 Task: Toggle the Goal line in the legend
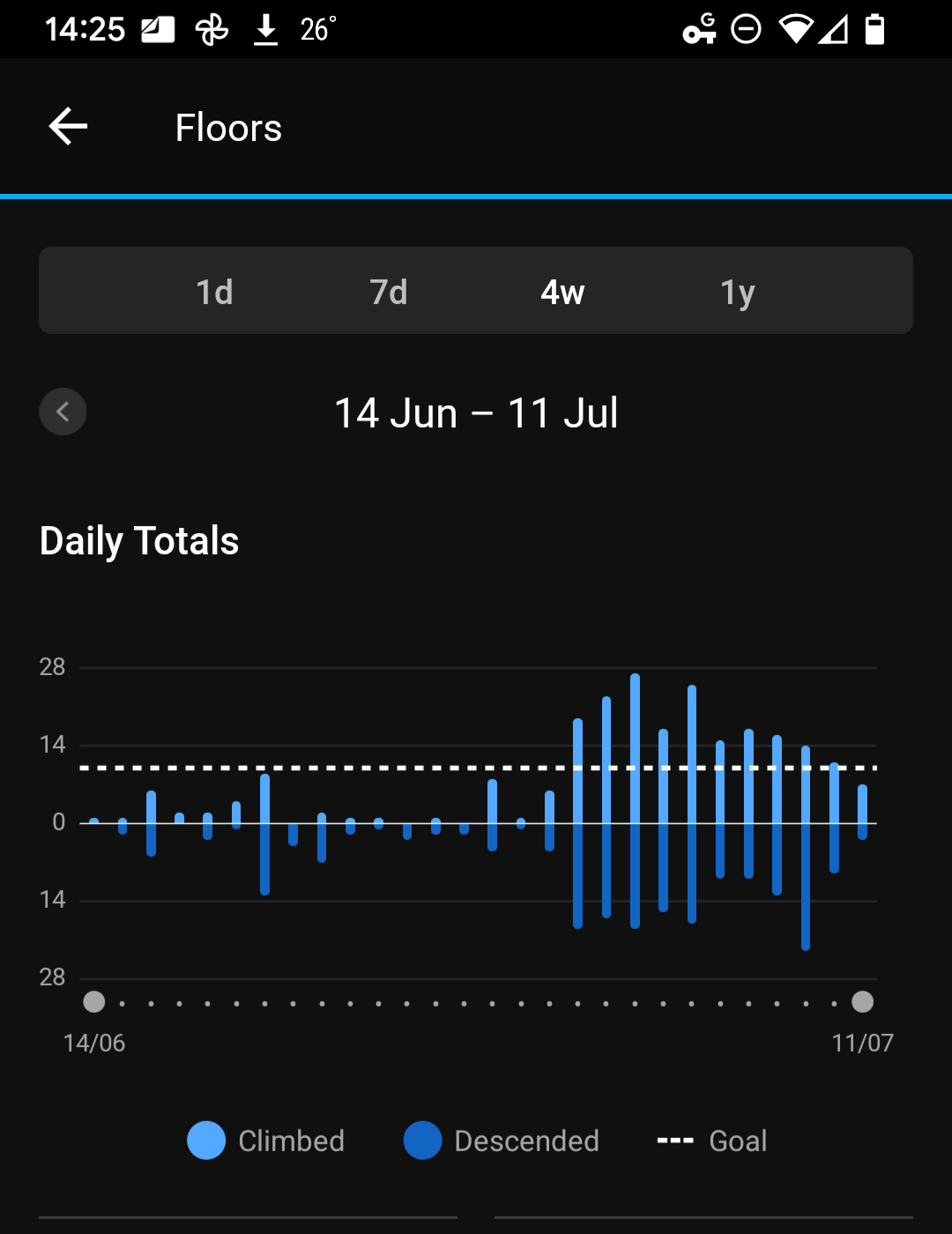(711, 1140)
